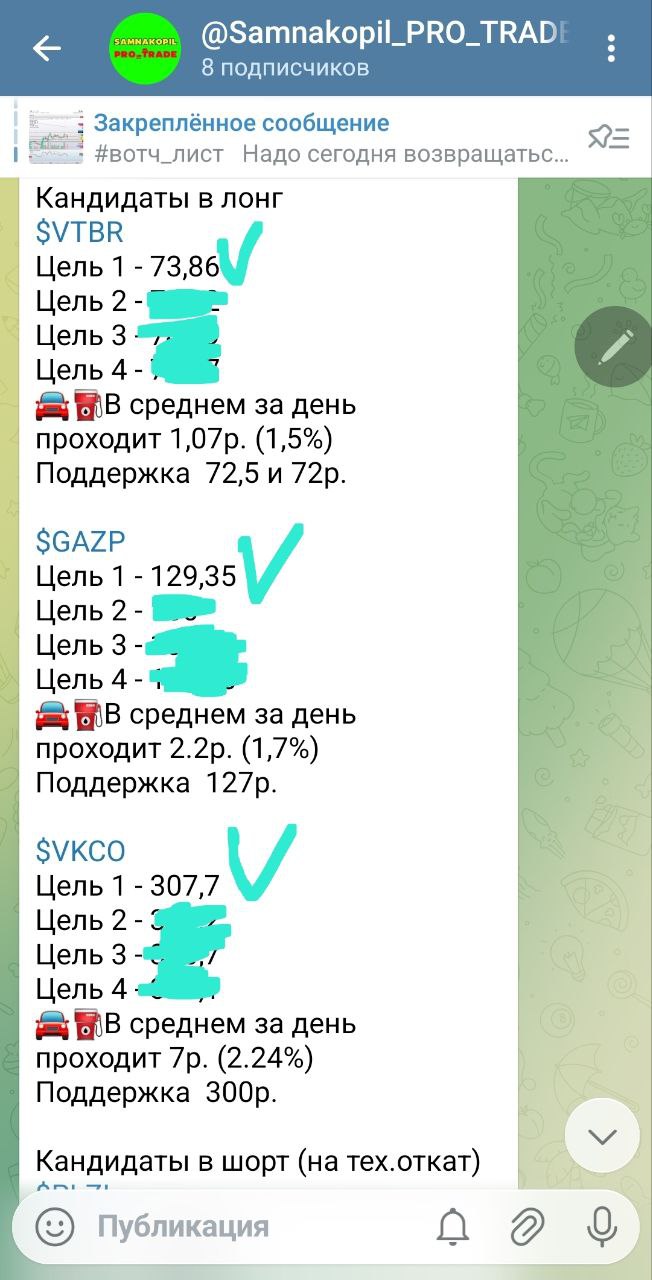The width and height of the screenshot is (652, 1280).
Task: Go back using the arrow
Action: click(x=47, y=49)
